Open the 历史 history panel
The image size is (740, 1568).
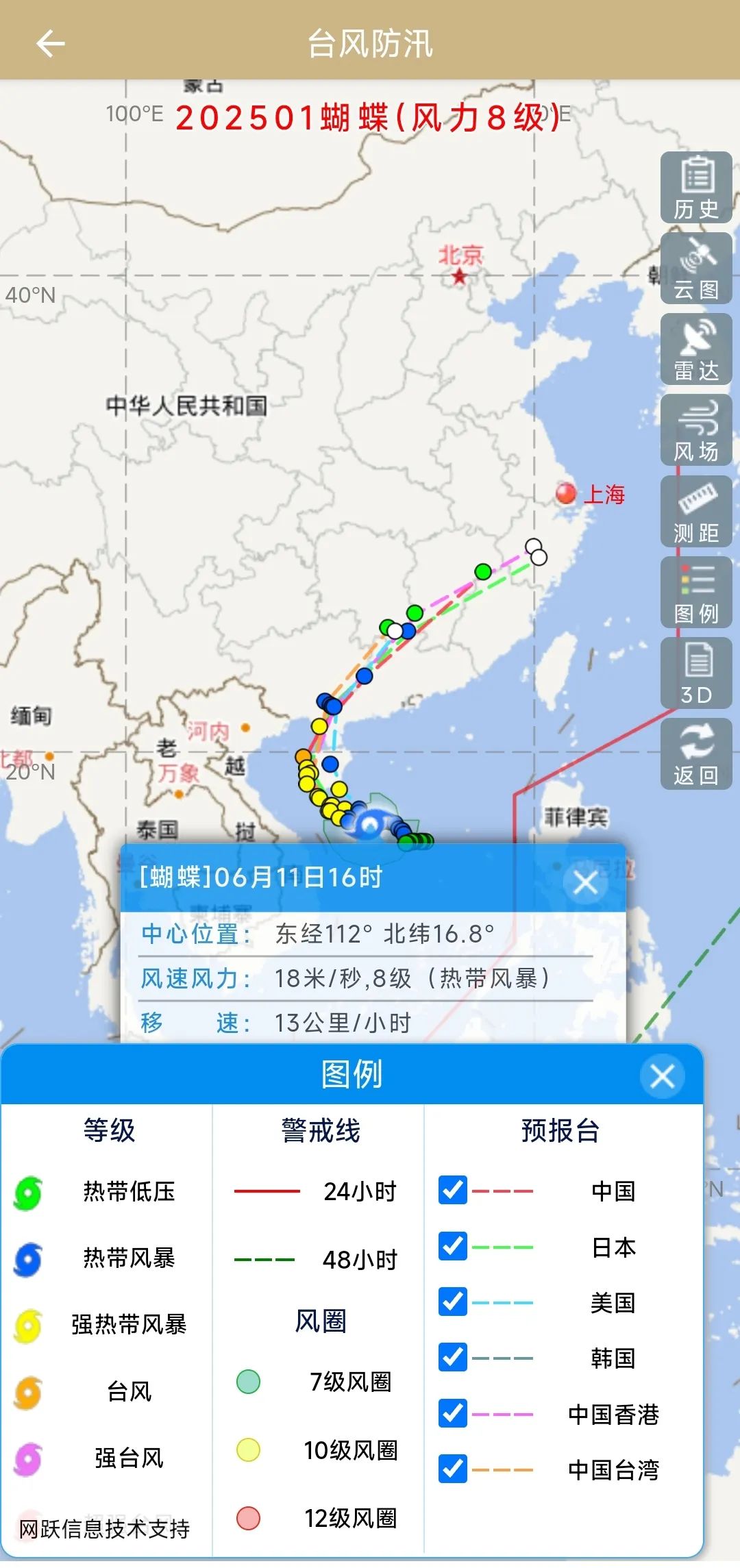coord(696,188)
